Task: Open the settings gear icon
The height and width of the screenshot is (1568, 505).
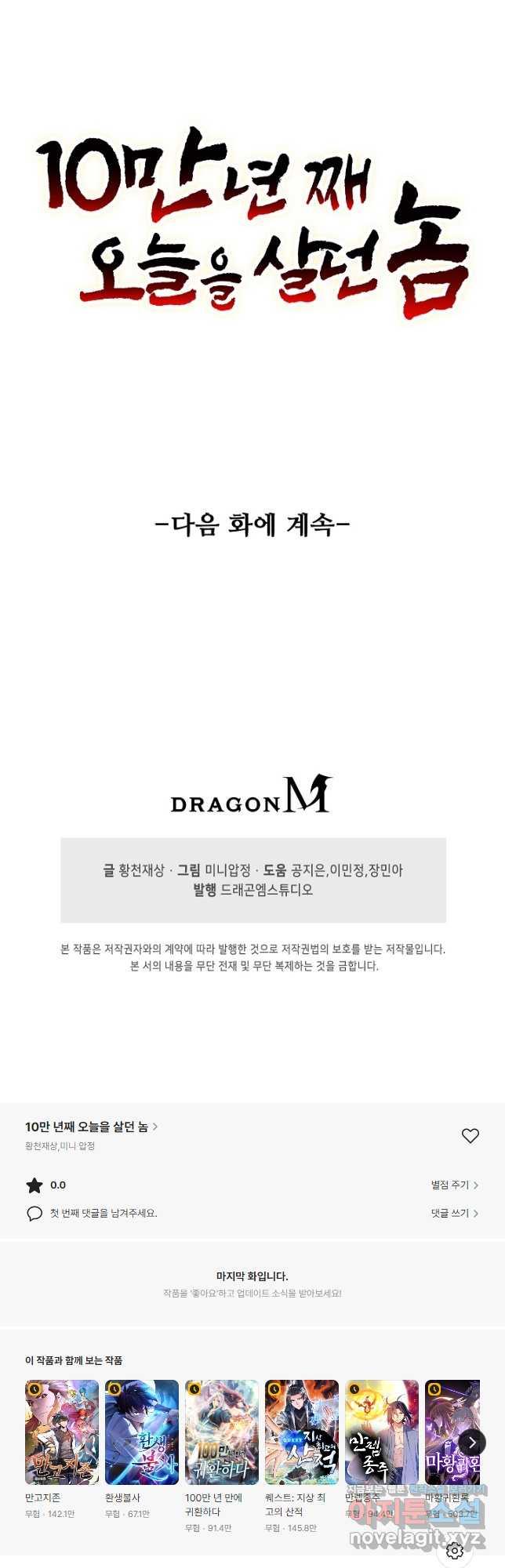Action: point(455,1550)
